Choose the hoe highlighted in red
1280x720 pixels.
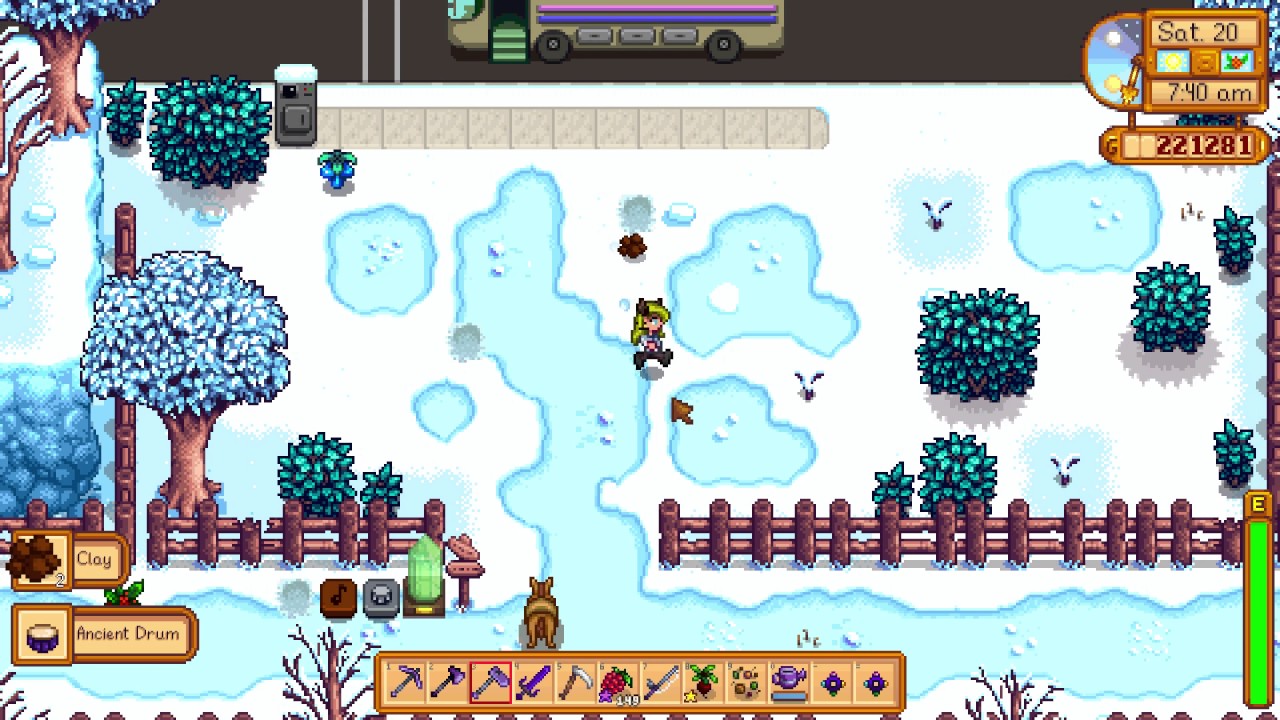point(491,683)
